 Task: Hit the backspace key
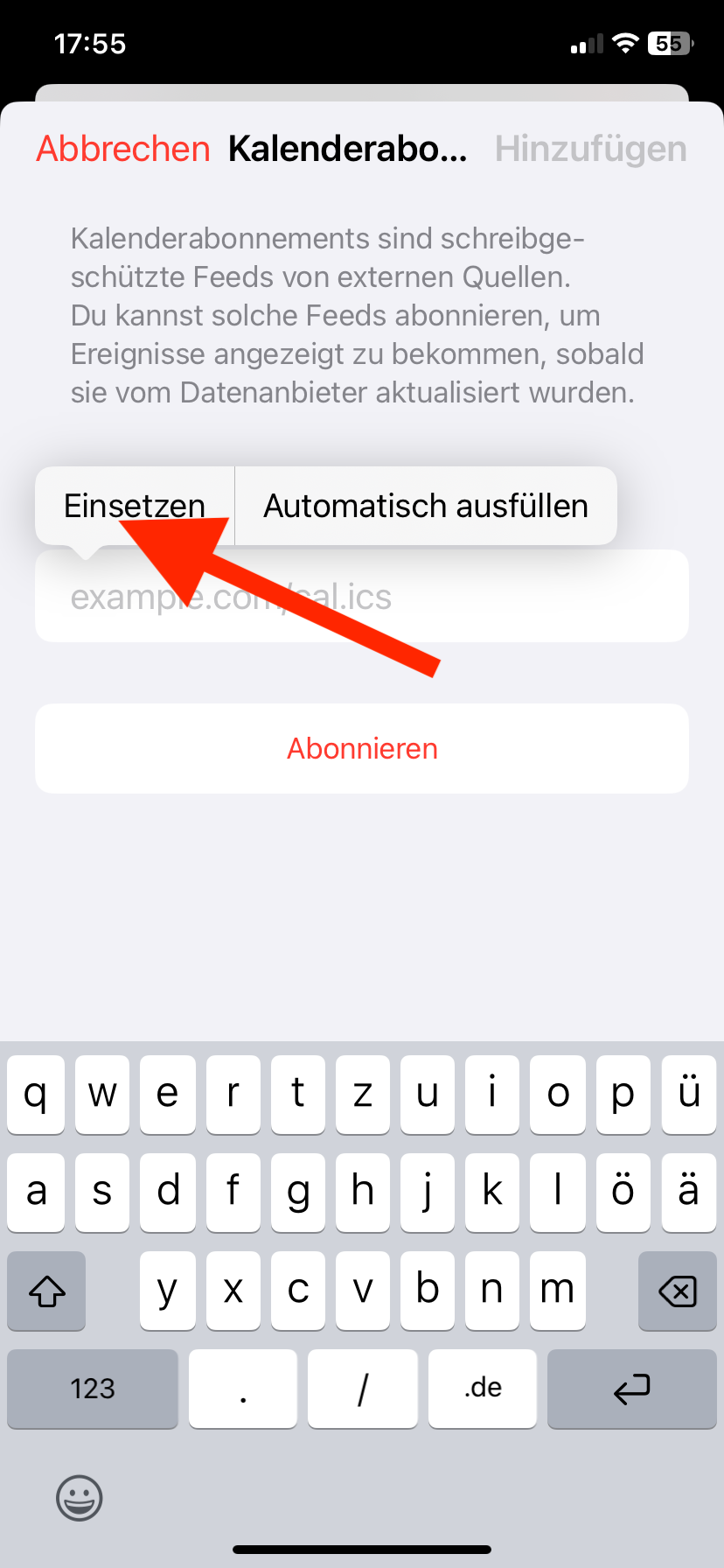tap(678, 1291)
